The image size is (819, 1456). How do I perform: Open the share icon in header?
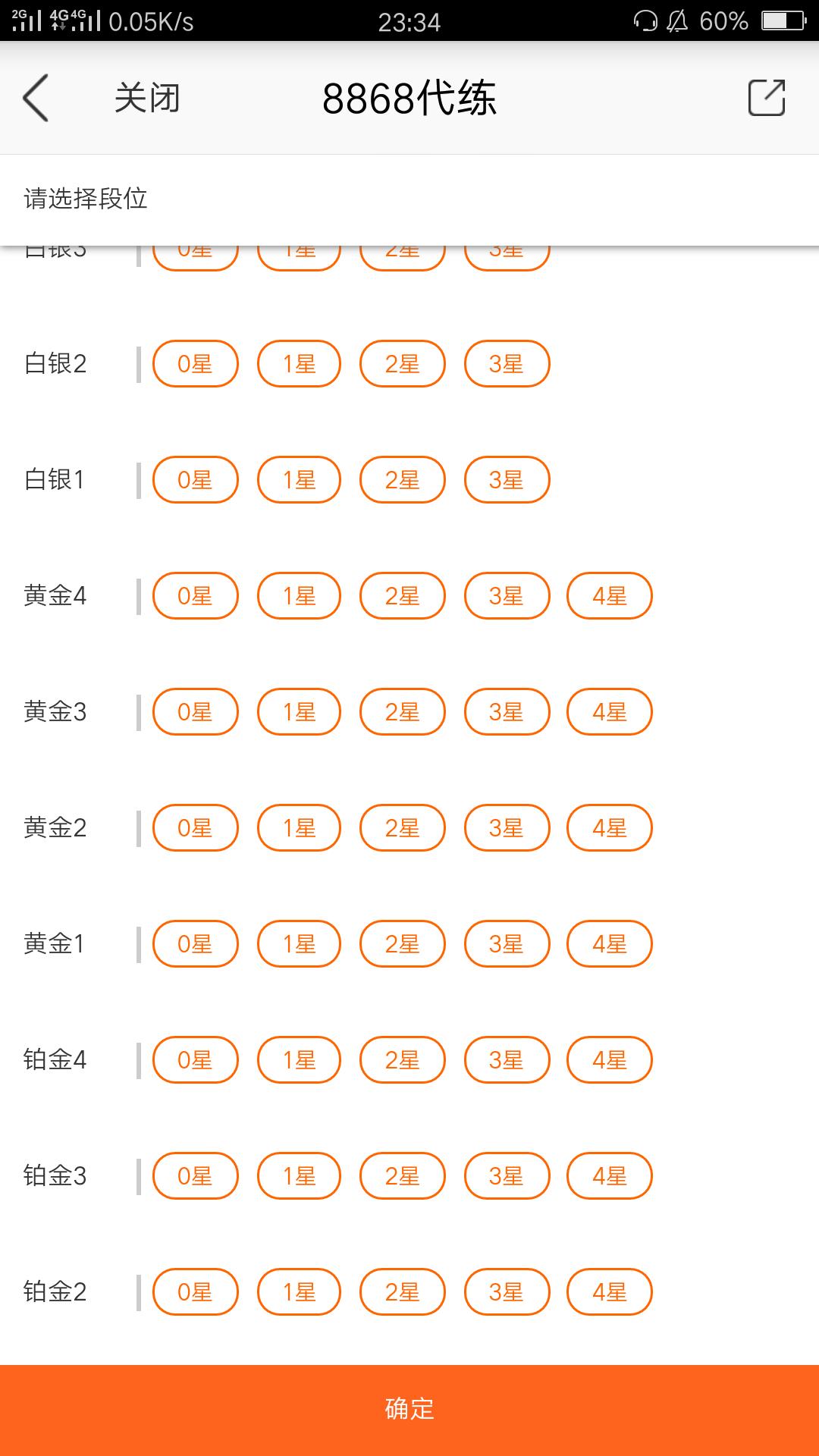[x=766, y=98]
